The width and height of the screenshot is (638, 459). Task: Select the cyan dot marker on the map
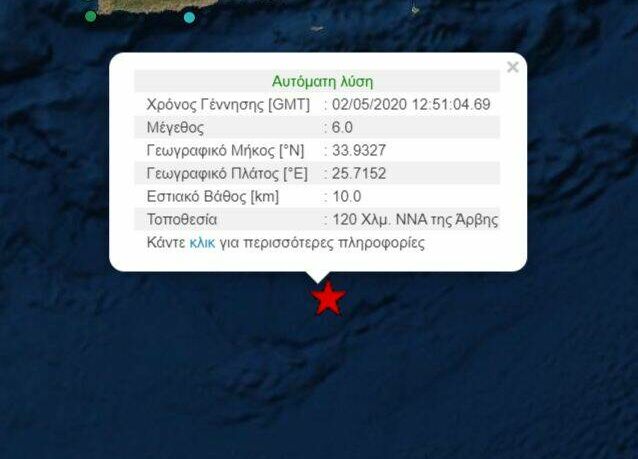coord(189,17)
